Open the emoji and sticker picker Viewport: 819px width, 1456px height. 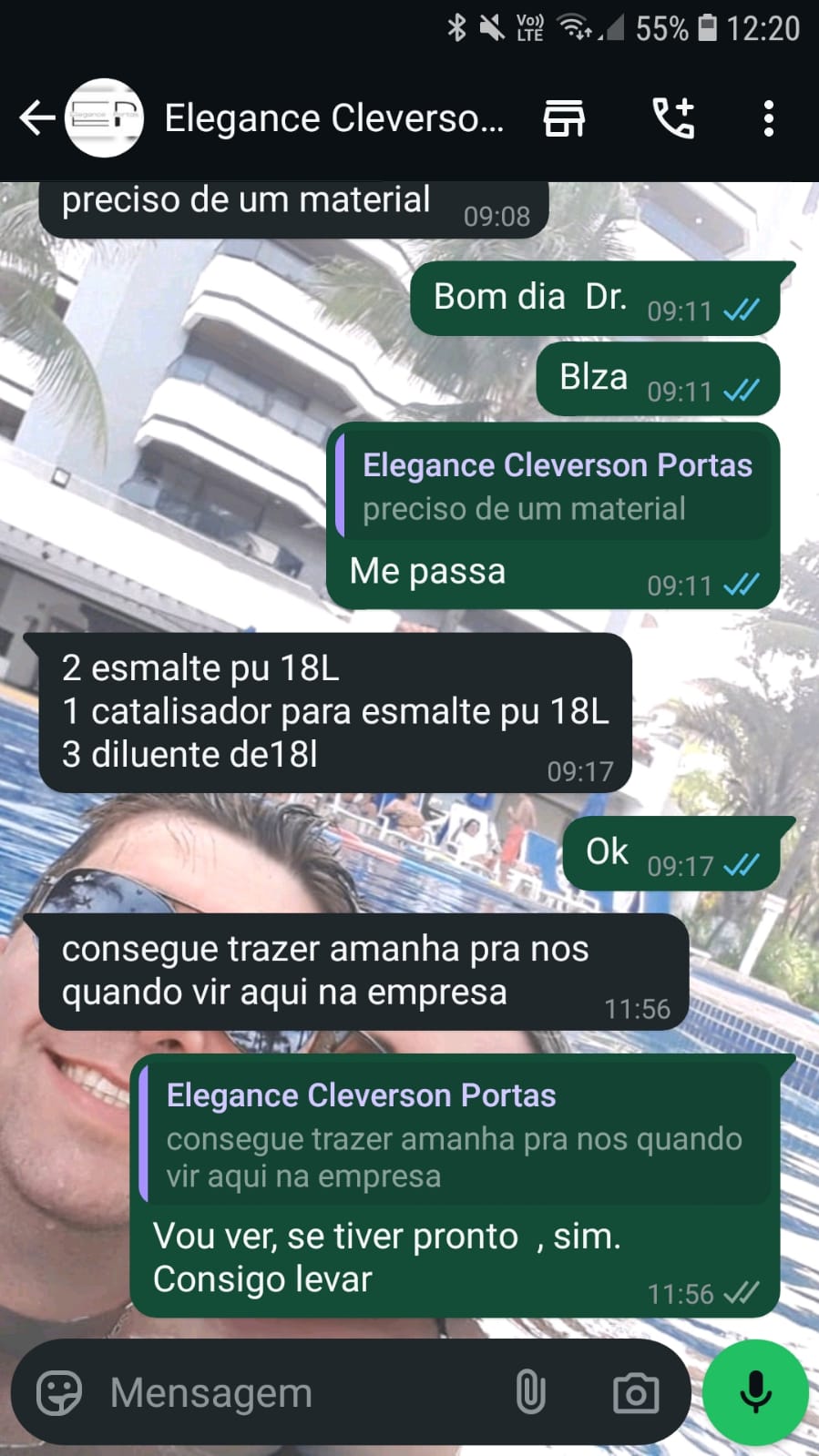point(59,1393)
